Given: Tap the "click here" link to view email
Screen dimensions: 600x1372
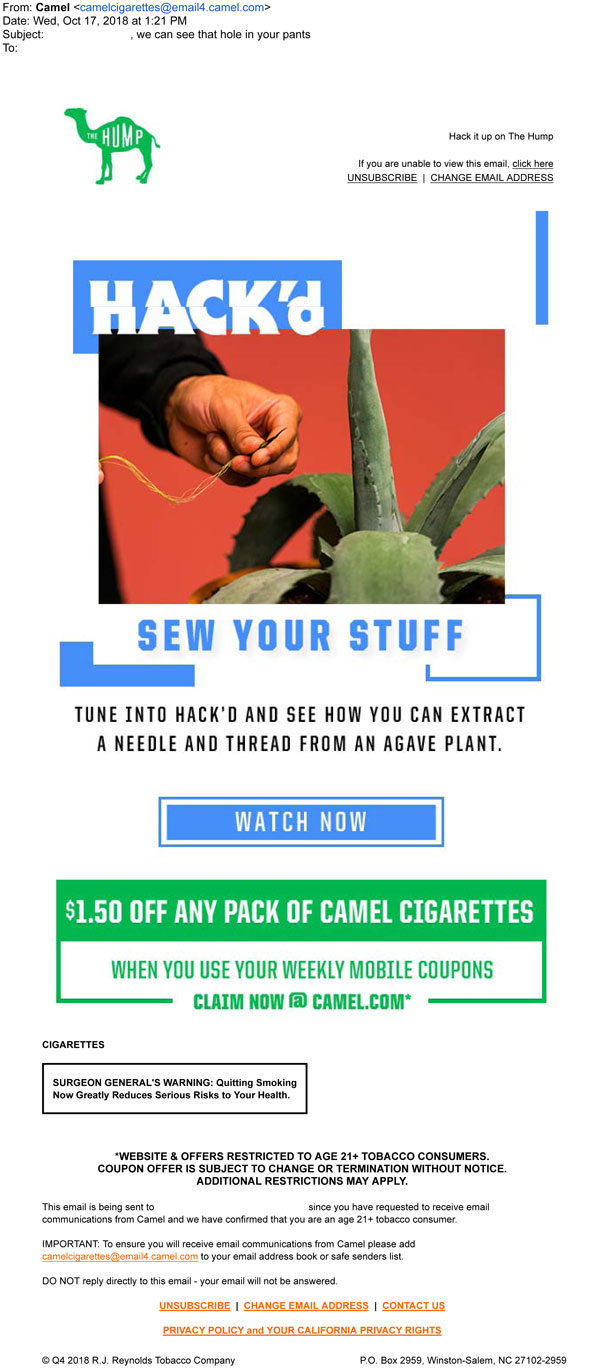Looking at the screenshot, I should pyautogui.click(x=532, y=164).
